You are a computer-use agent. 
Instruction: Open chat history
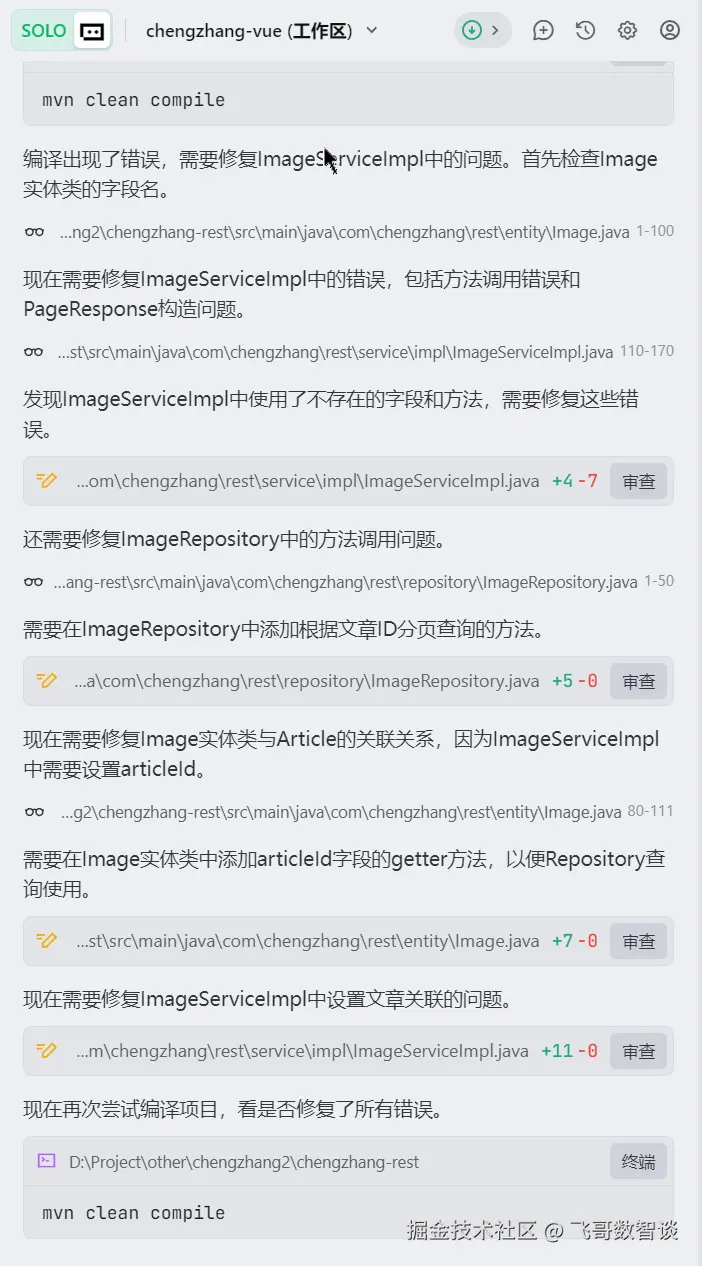(x=586, y=30)
